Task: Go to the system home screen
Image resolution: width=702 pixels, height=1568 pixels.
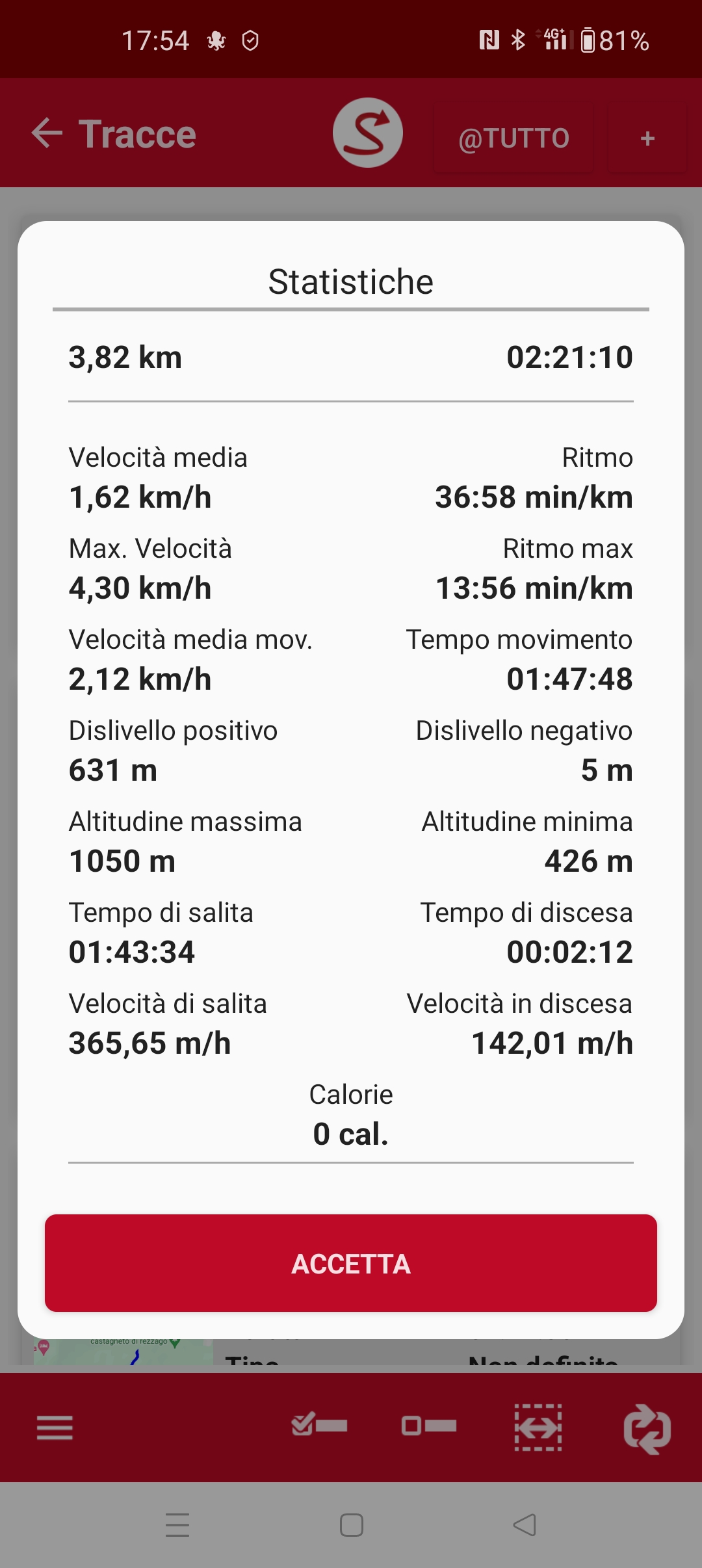Action: (x=352, y=1525)
